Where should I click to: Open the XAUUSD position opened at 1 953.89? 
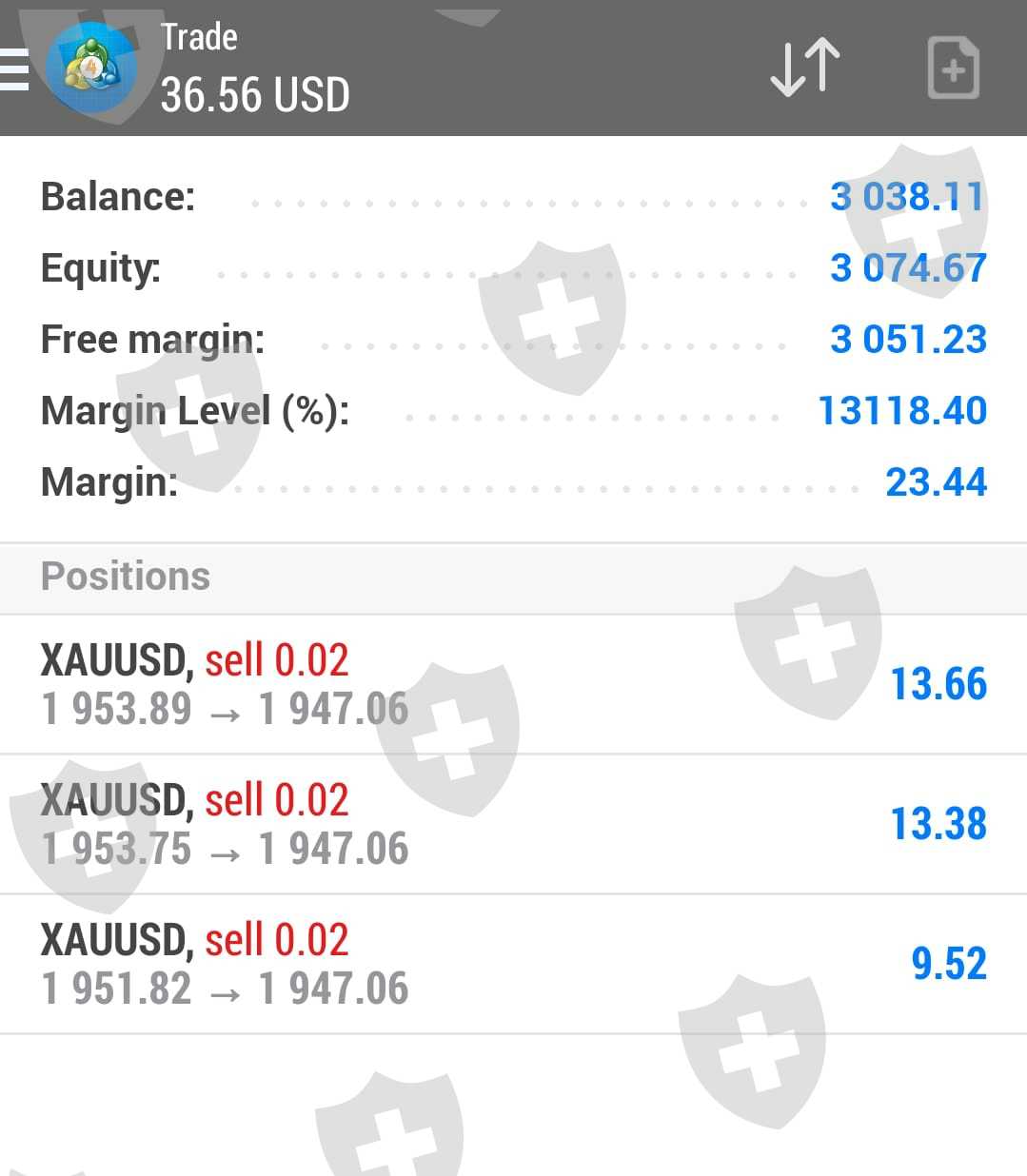[x=513, y=684]
